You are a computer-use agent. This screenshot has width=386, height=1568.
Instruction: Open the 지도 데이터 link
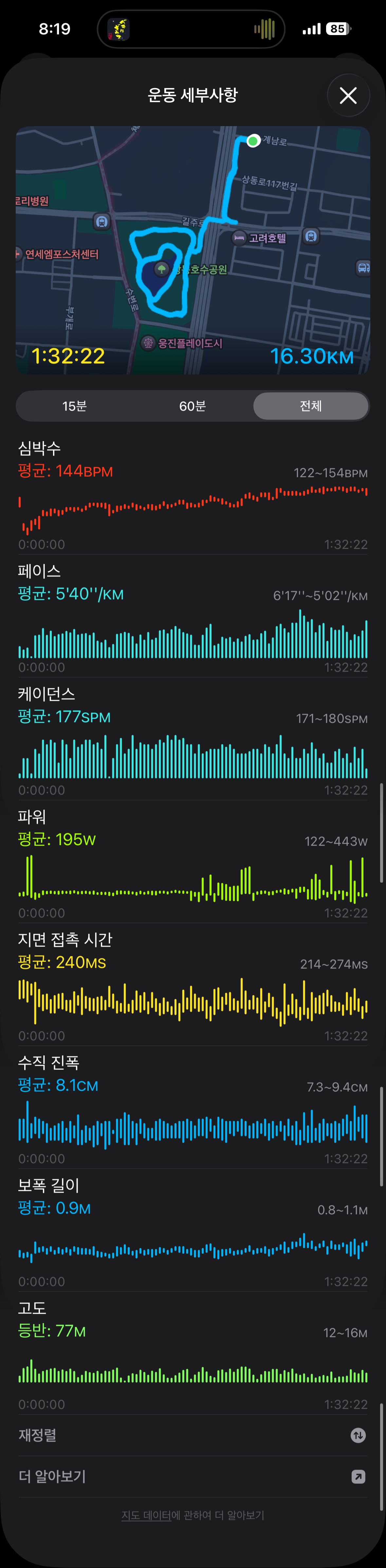(146, 1516)
